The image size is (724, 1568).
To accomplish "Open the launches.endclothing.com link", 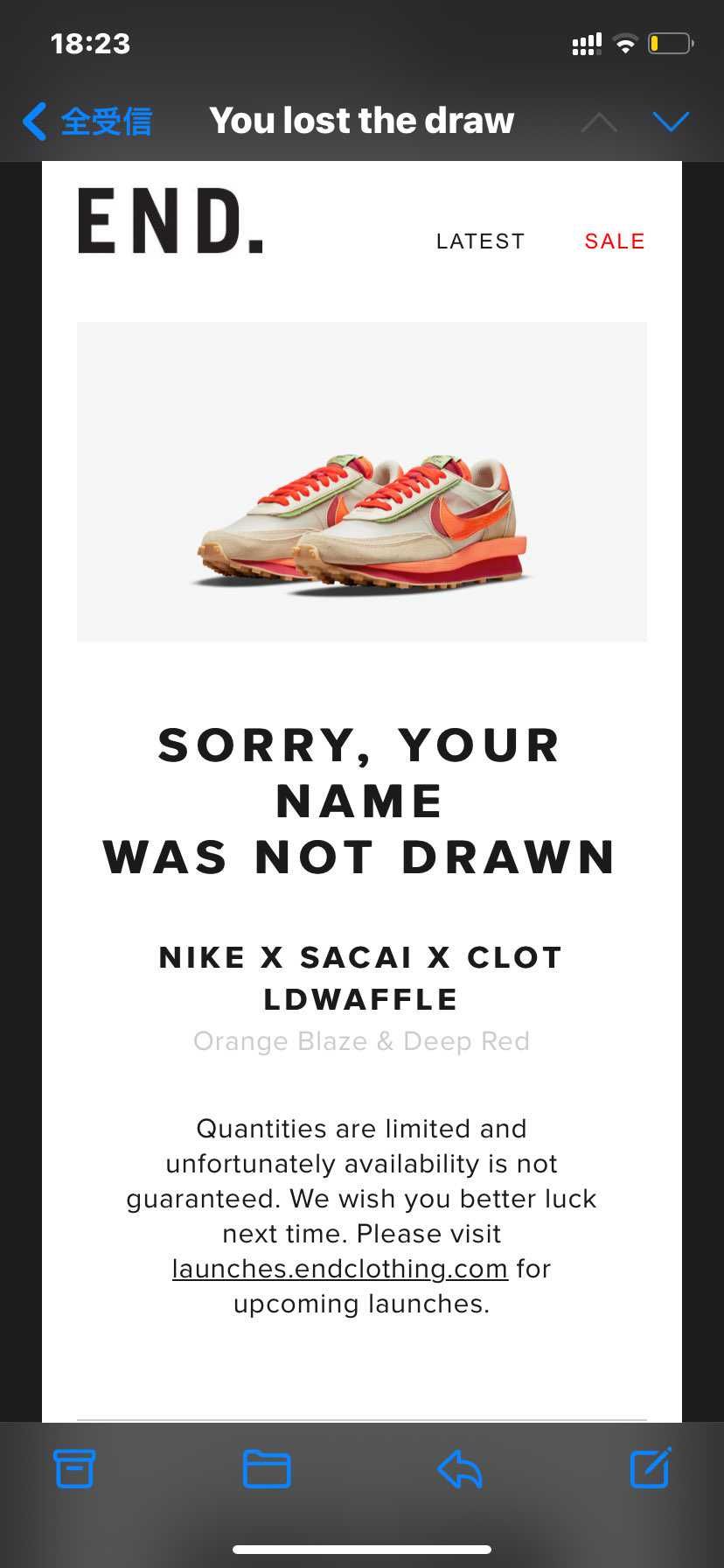I will [x=339, y=1269].
